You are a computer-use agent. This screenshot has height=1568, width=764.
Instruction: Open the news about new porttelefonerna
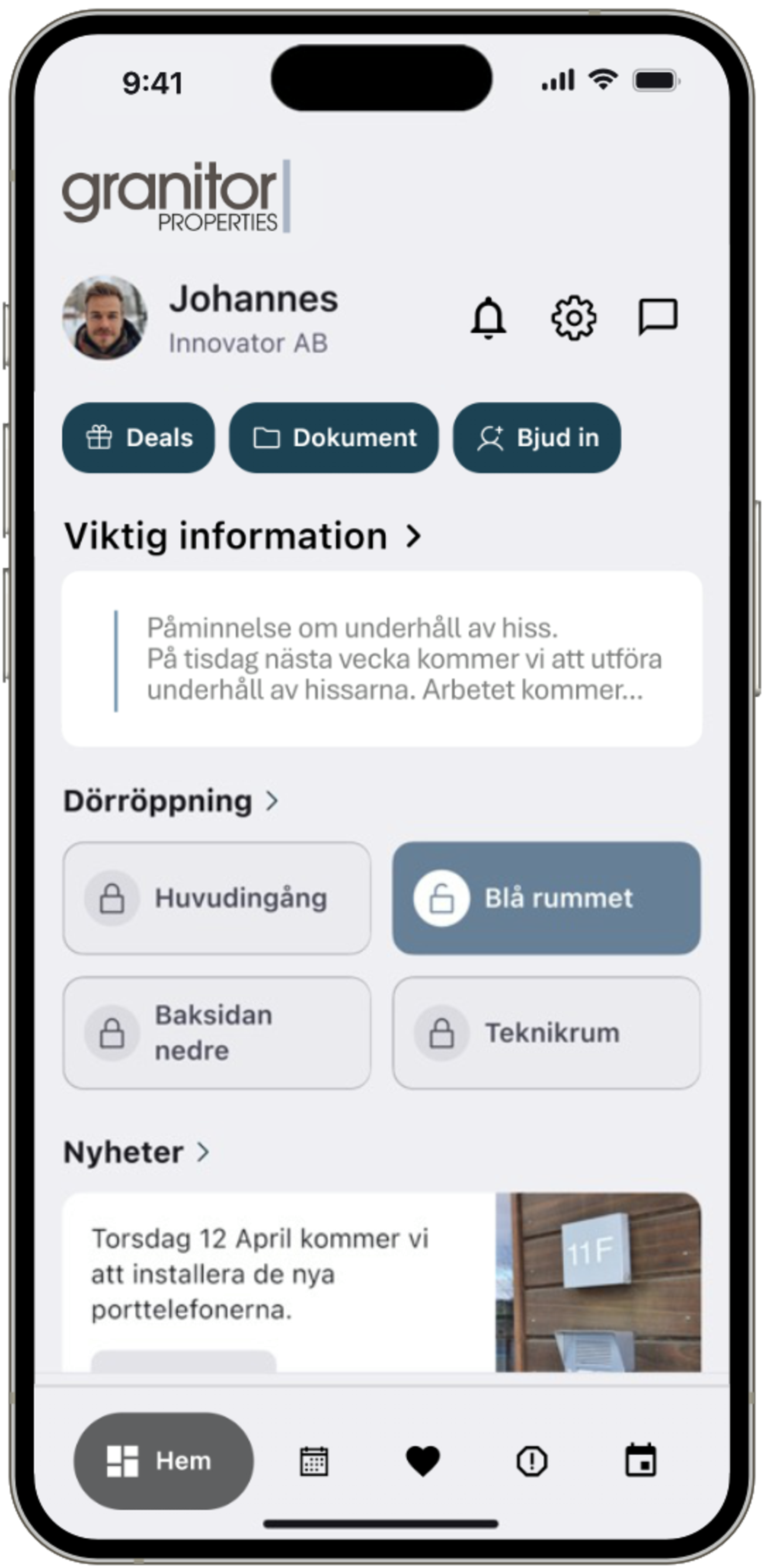[x=382, y=1282]
